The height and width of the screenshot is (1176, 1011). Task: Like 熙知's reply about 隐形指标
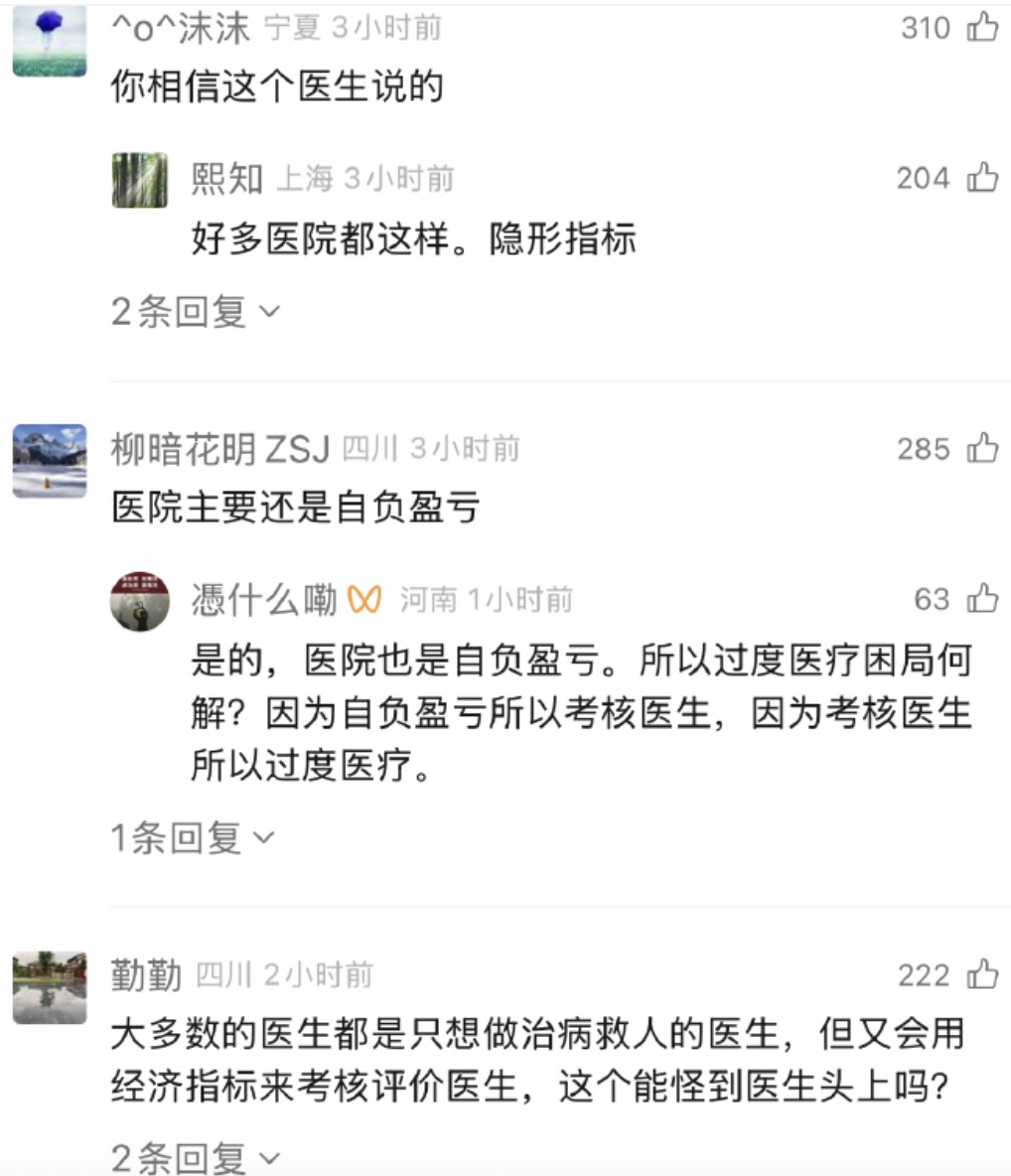pos(982,178)
